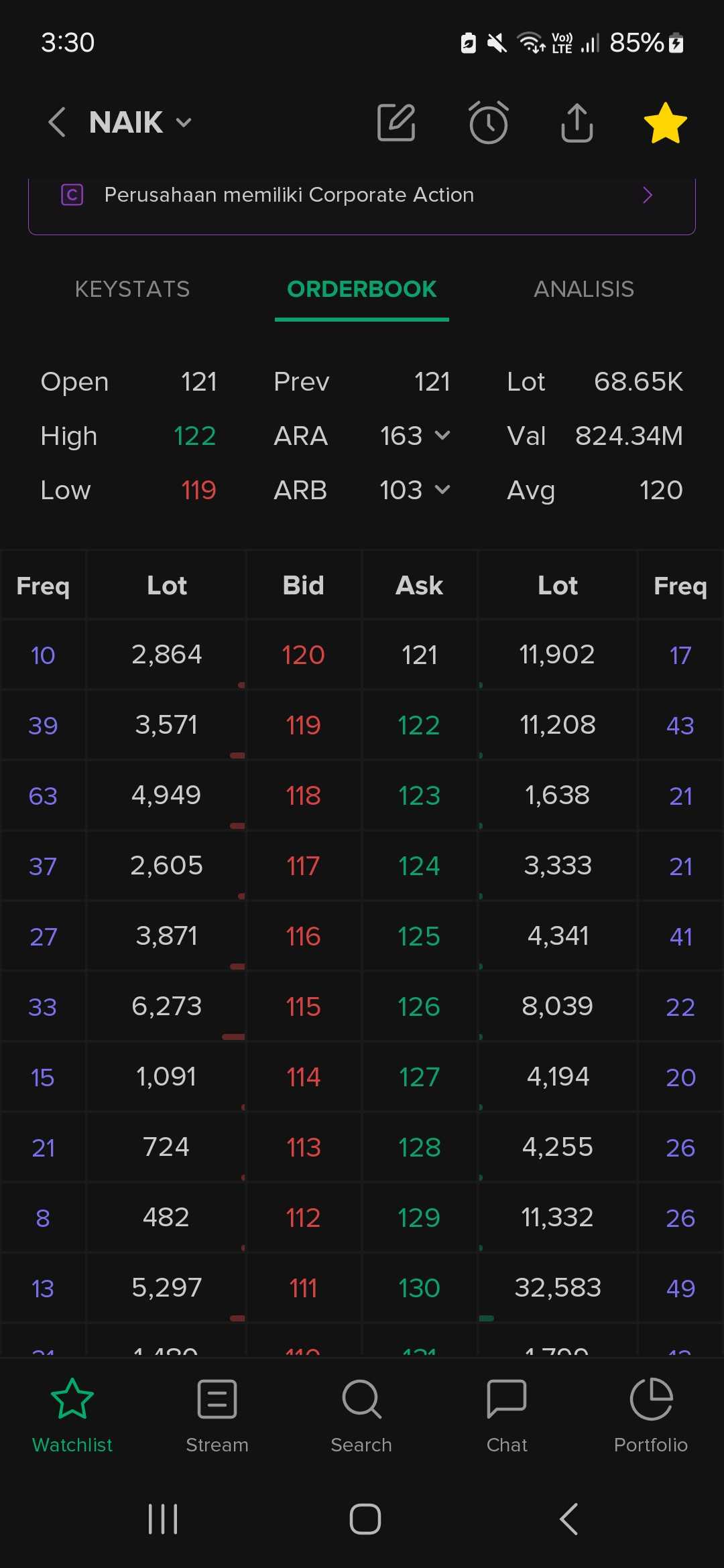Open the Chat tab
This screenshot has width=724, height=1568.
click(507, 1415)
